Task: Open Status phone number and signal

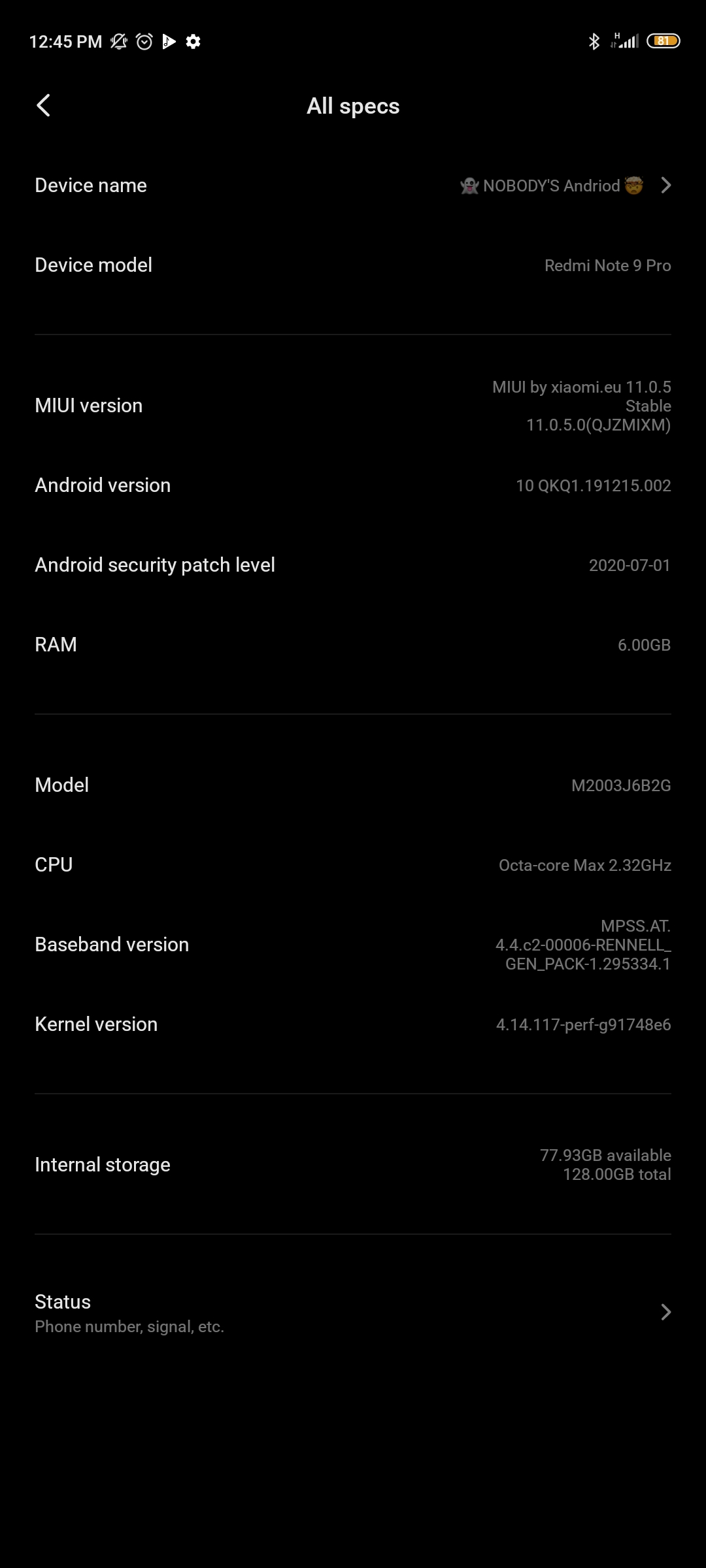Action: tap(353, 1312)
